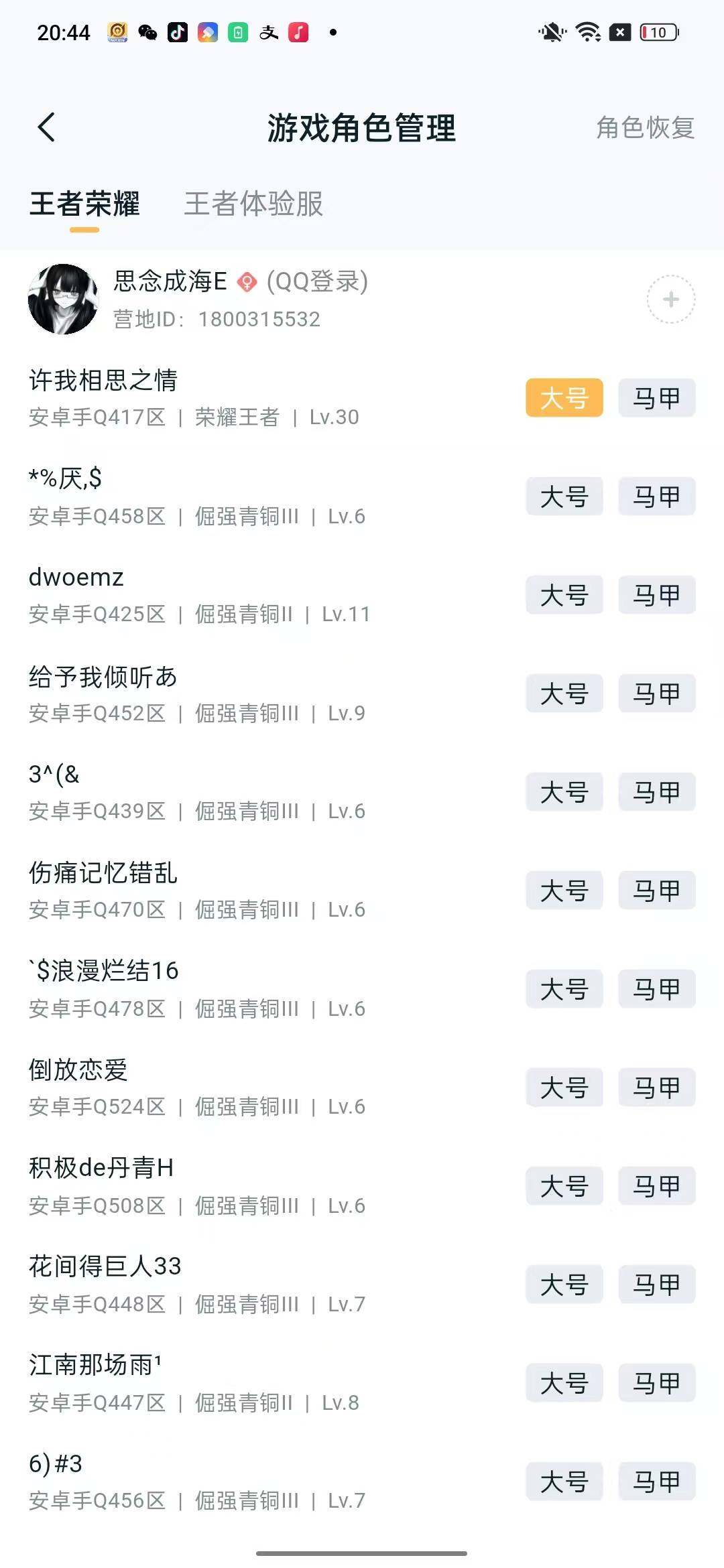Tap the 营地ID number 1800315532
This screenshot has width=724, height=1568.
pos(260,319)
